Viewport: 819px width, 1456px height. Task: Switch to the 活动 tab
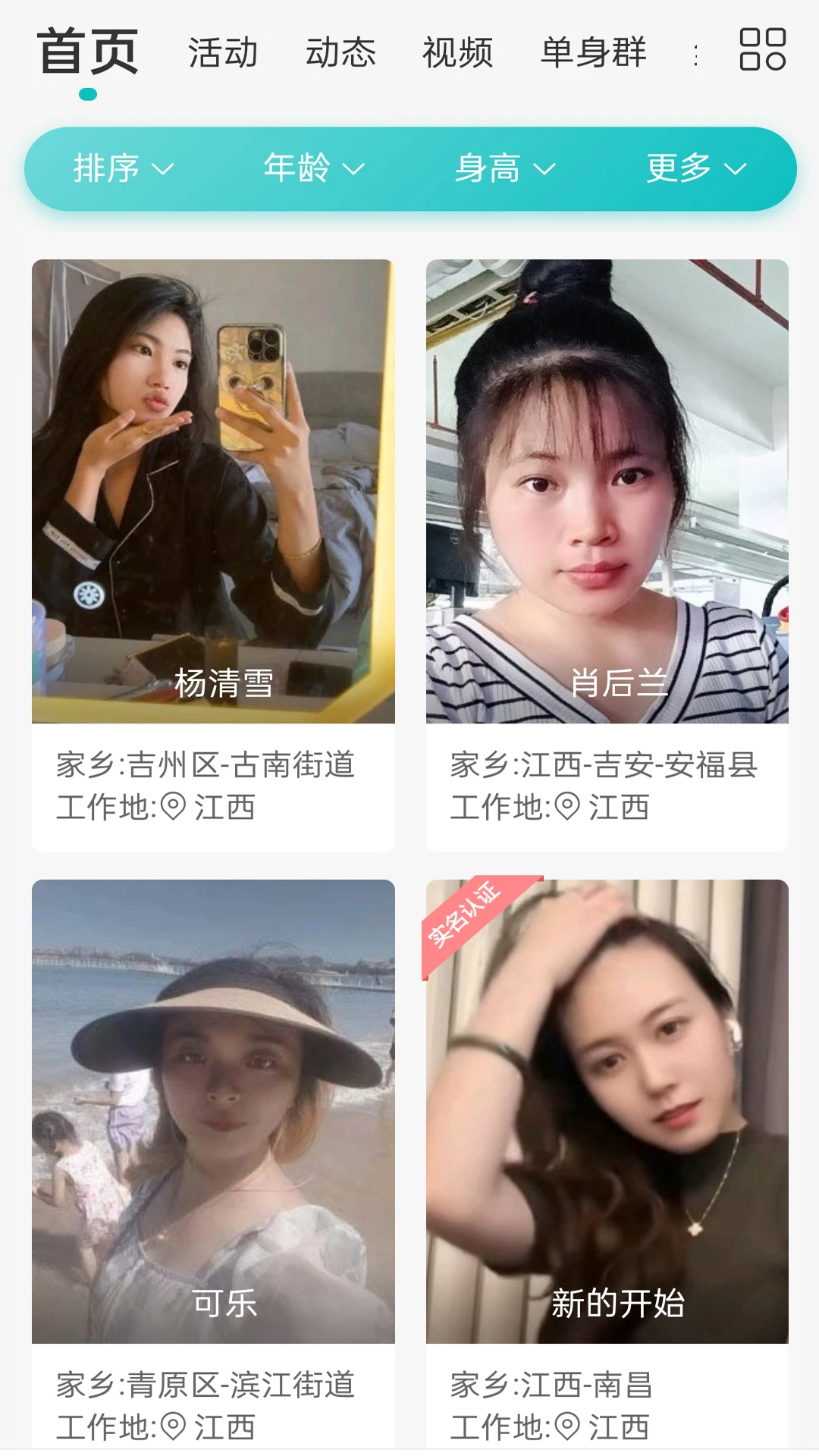(x=223, y=53)
